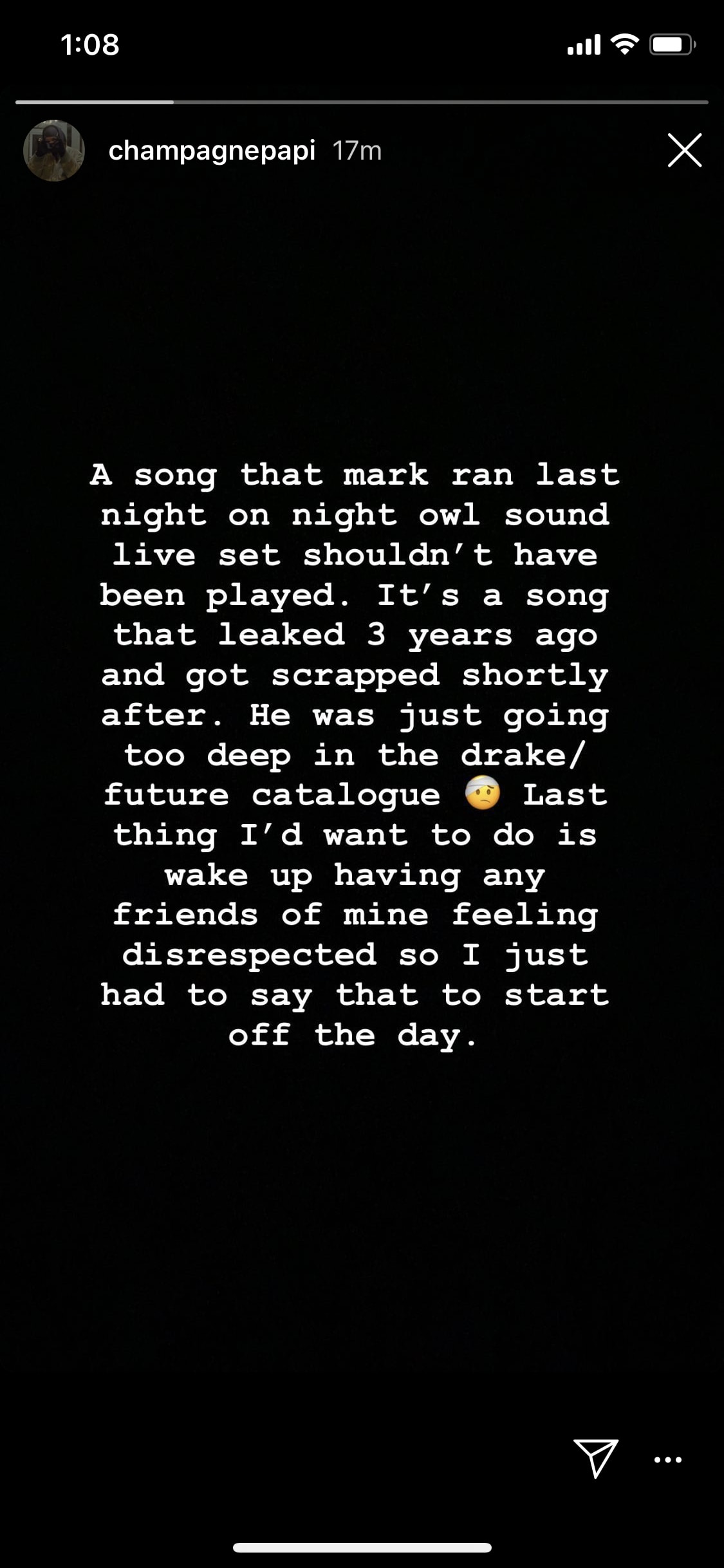The width and height of the screenshot is (724, 1568).
Task: Close the story viewer
Action: click(684, 151)
